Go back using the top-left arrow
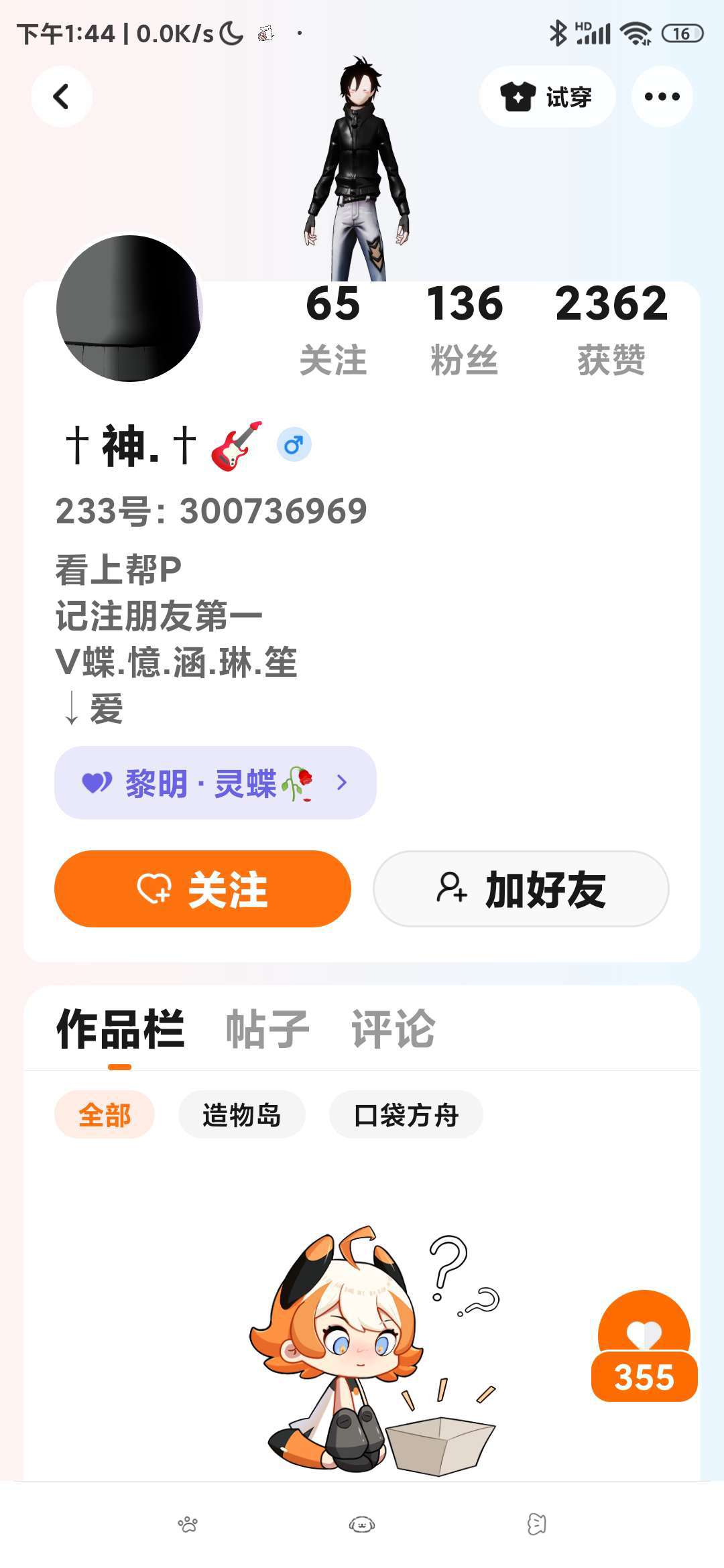This screenshot has width=724, height=1568. tap(62, 96)
